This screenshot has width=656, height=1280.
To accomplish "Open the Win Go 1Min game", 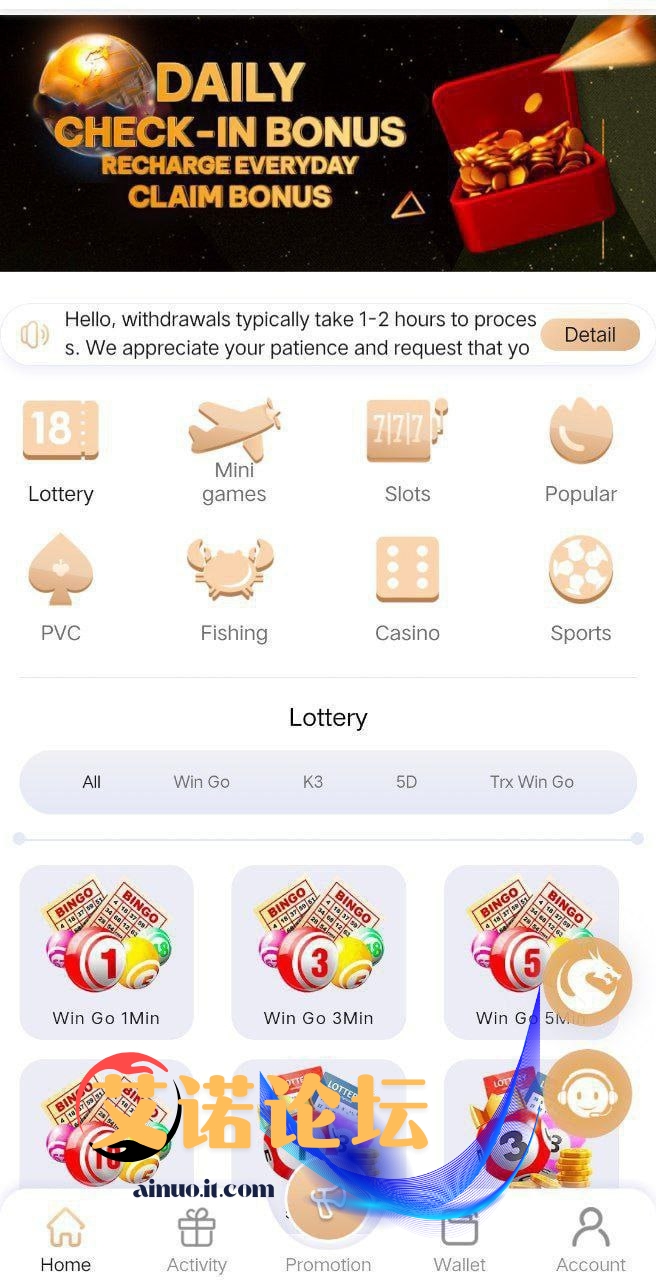I will click(x=107, y=952).
